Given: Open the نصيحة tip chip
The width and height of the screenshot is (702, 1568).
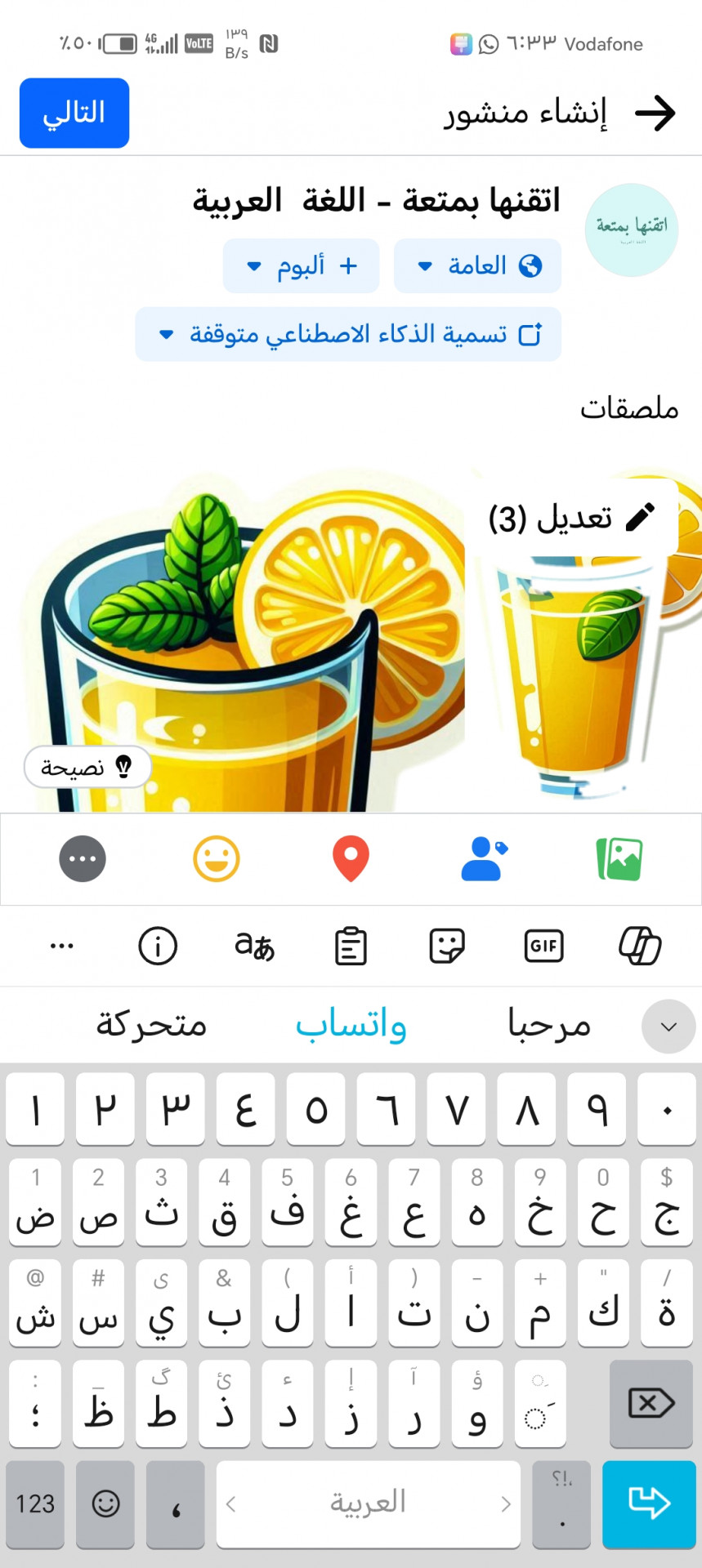Looking at the screenshot, I should pyautogui.click(x=87, y=767).
